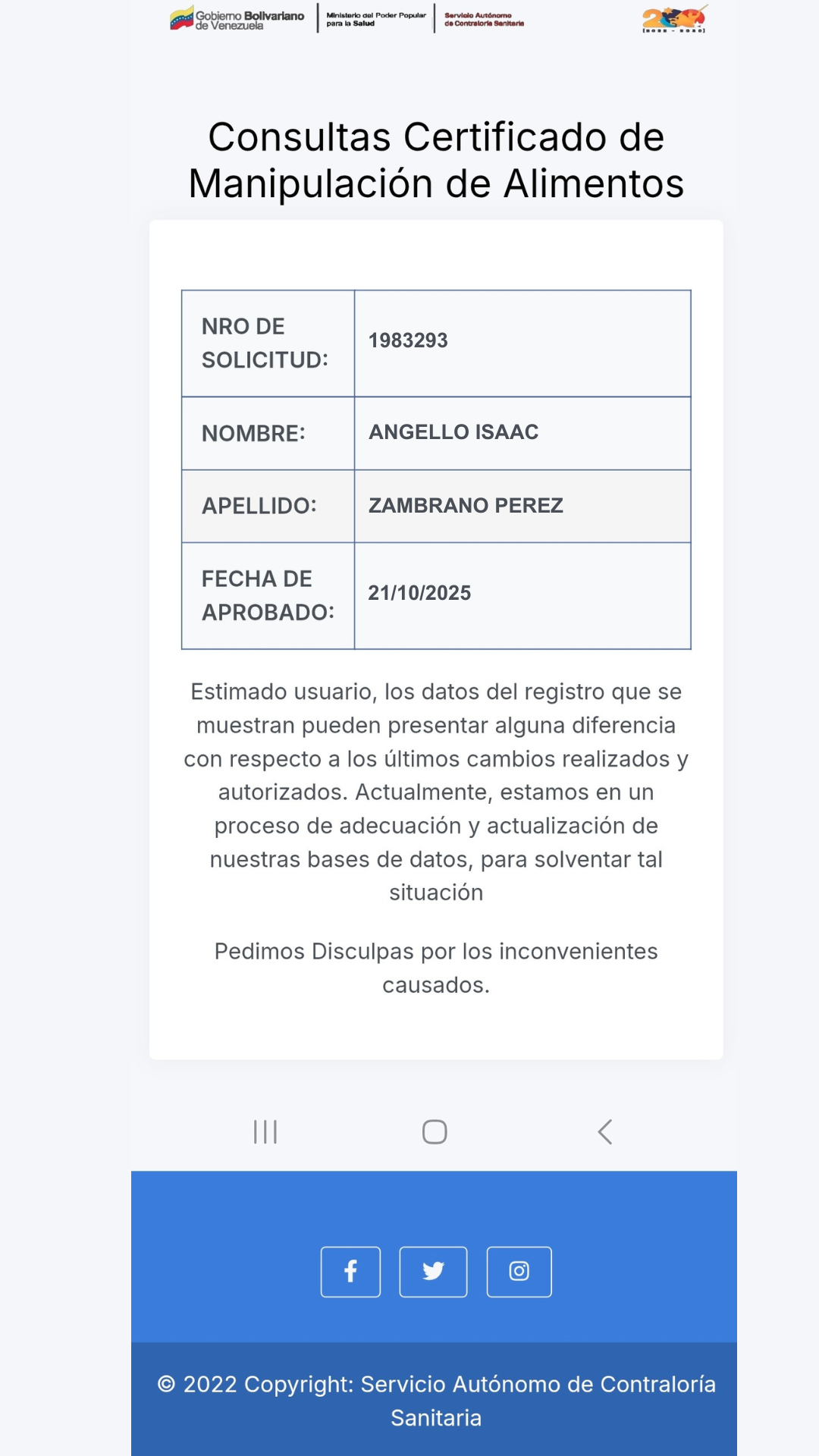
Task: Tap the system home button
Action: pyautogui.click(x=435, y=1131)
